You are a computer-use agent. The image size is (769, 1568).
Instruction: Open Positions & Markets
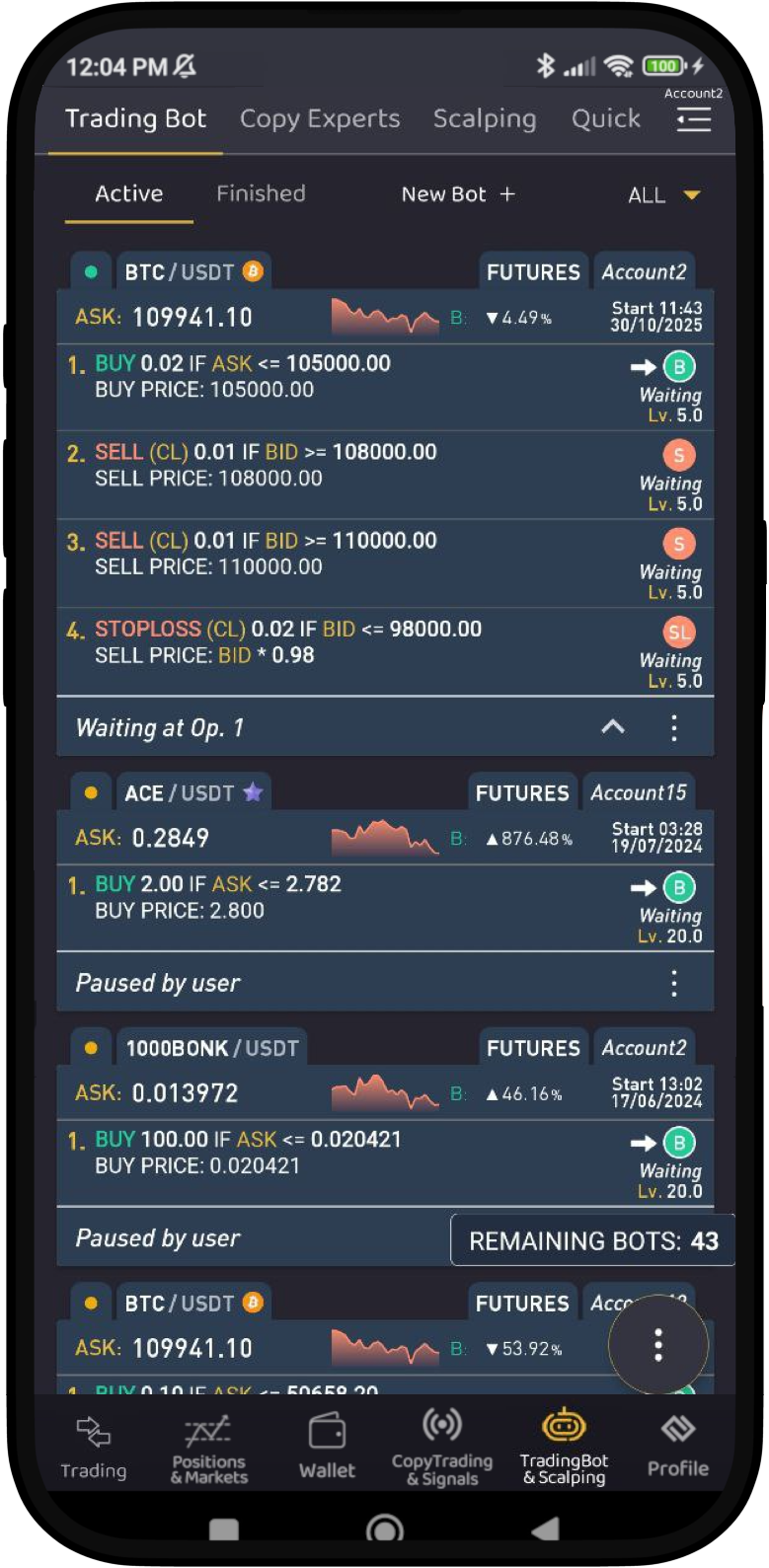coord(209,1447)
